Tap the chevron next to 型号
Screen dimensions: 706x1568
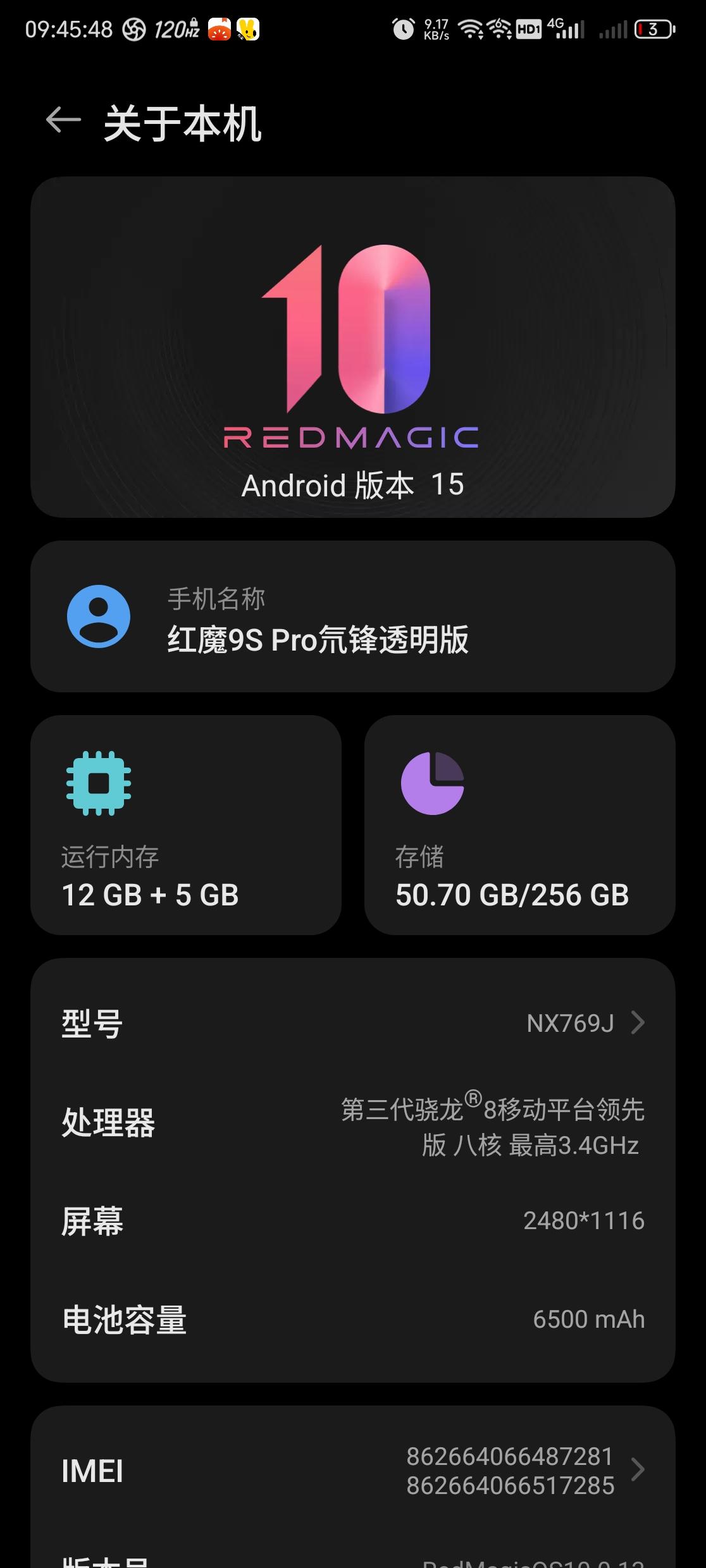click(638, 1023)
